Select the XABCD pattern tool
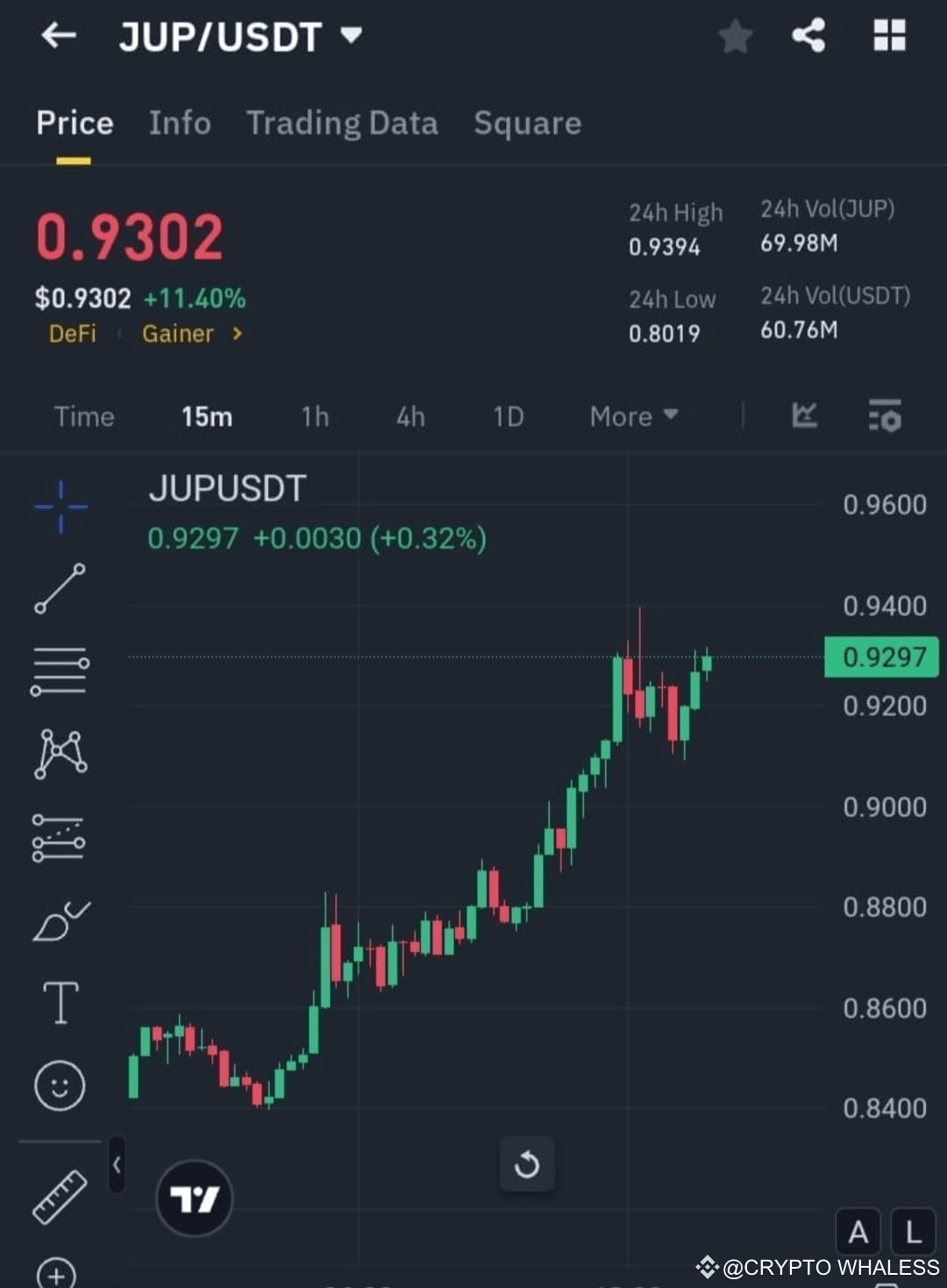Image resolution: width=947 pixels, height=1288 pixels. point(60,754)
